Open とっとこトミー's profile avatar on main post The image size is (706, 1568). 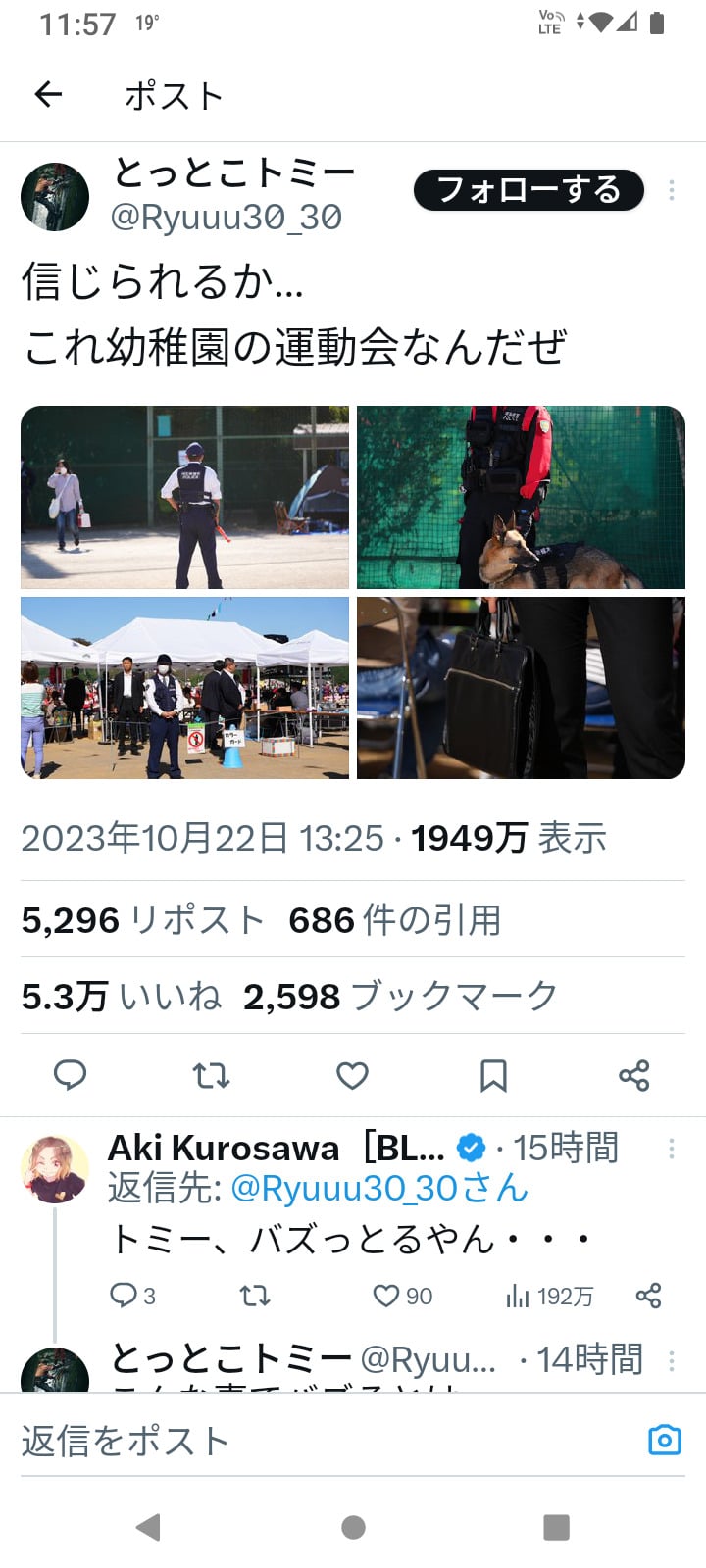pos(55,197)
